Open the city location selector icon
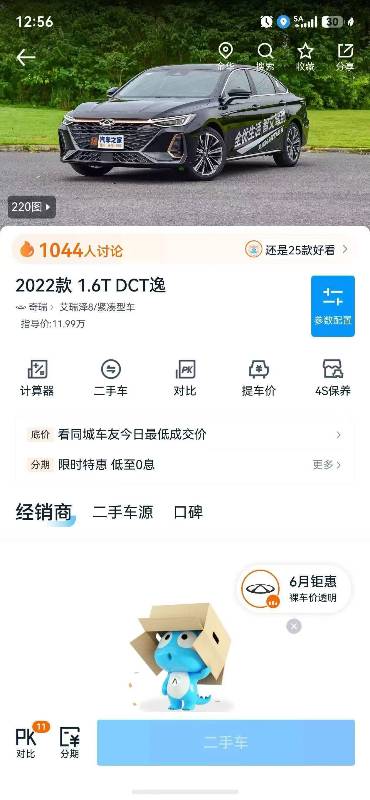370x800 pixels. coord(226,56)
